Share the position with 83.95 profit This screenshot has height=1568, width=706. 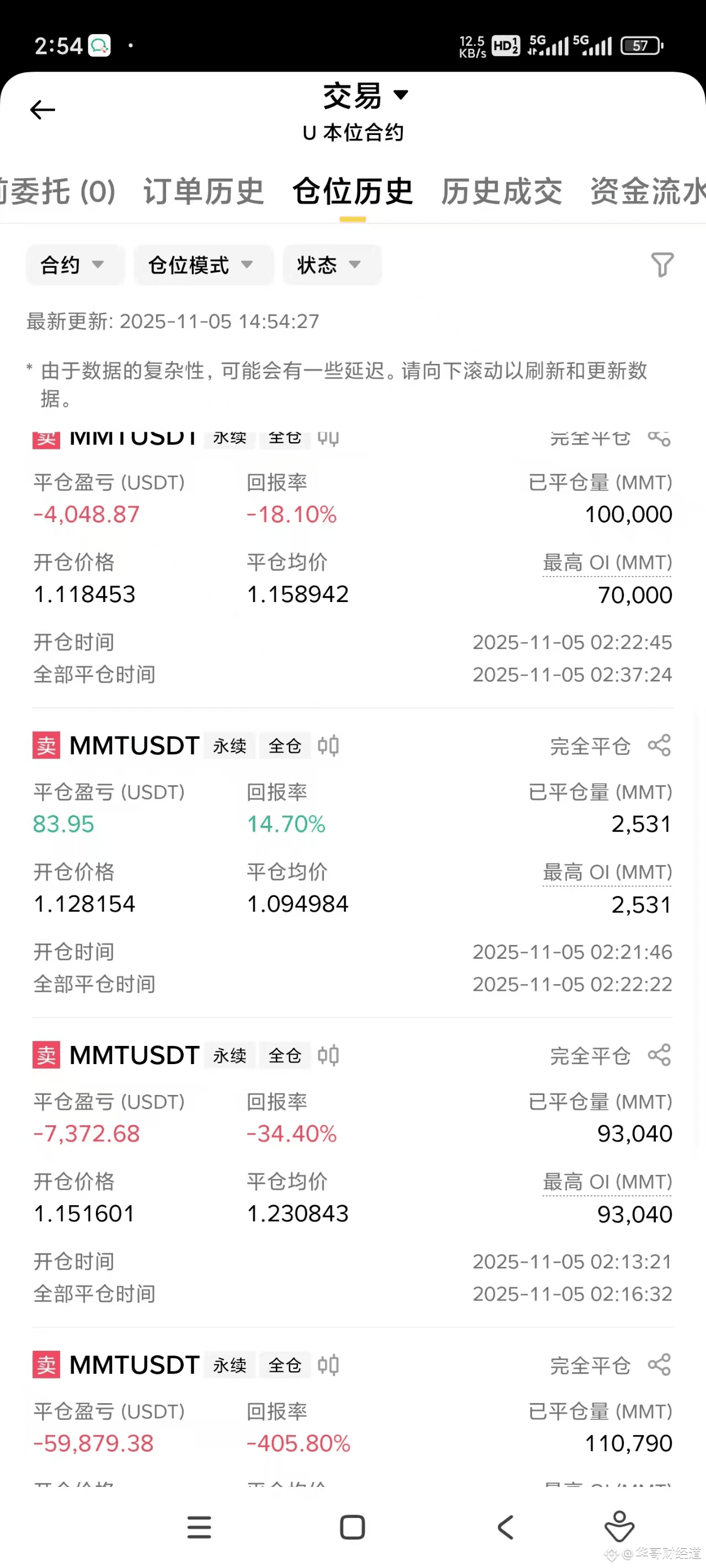pos(659,745)
